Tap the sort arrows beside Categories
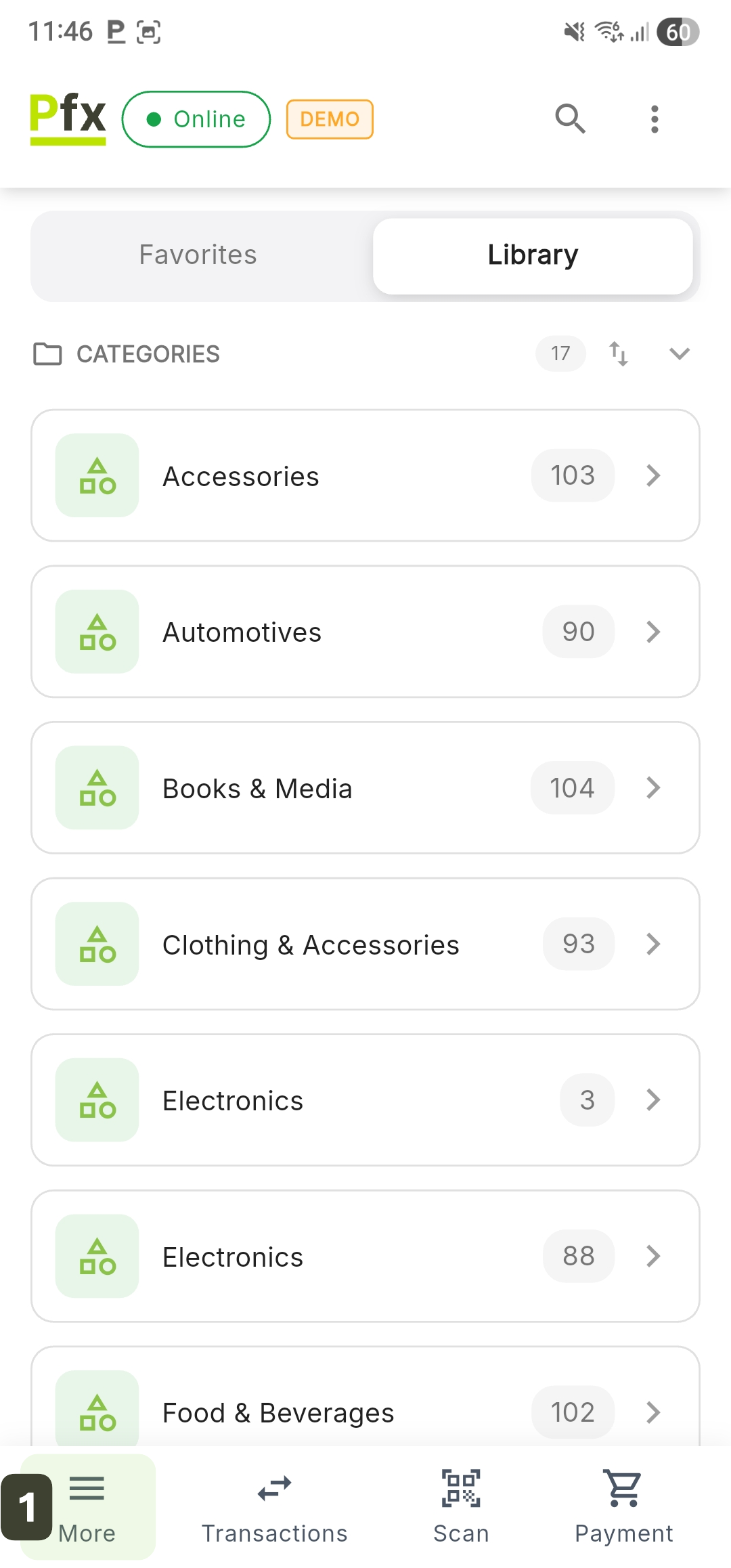This screenshot has height=1568, width=731. click(x=619, y=353)
